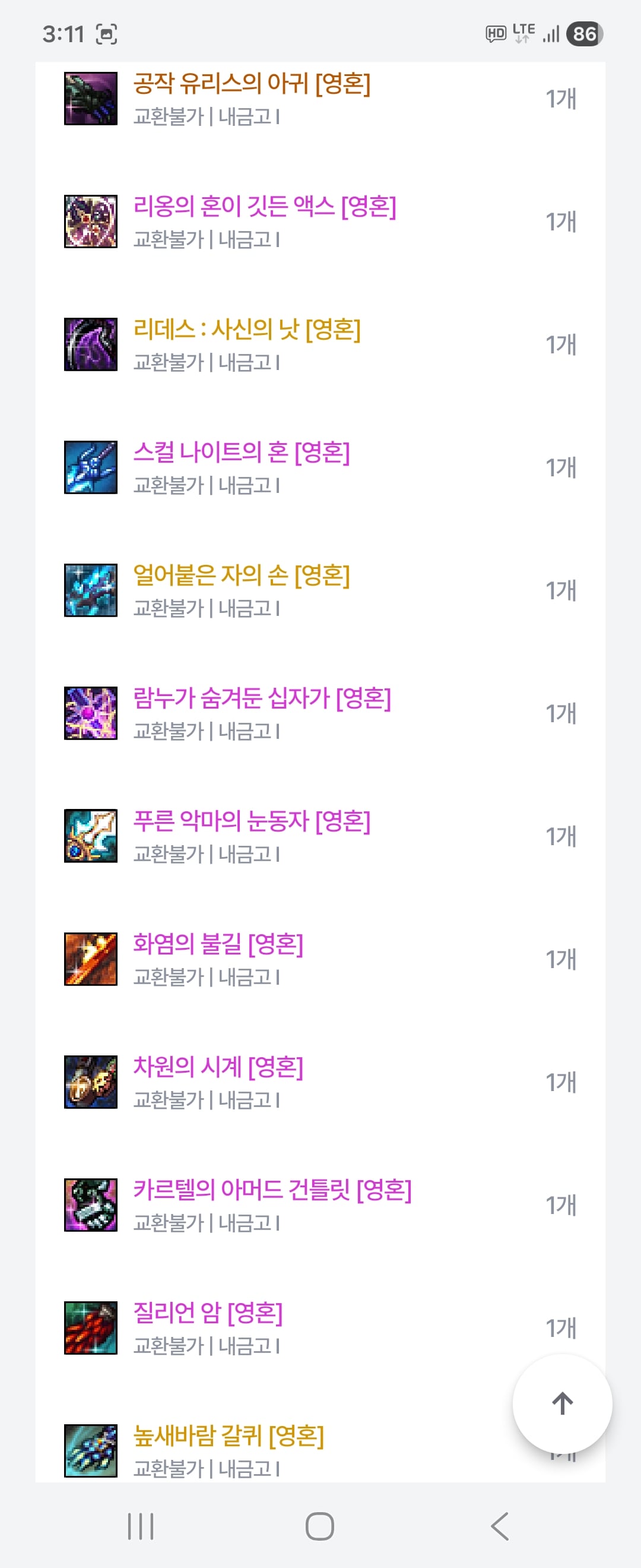641x1568 pixels.
Task: Open 높새바람 갈퀴 [영혼] item
Action: 228,1437
